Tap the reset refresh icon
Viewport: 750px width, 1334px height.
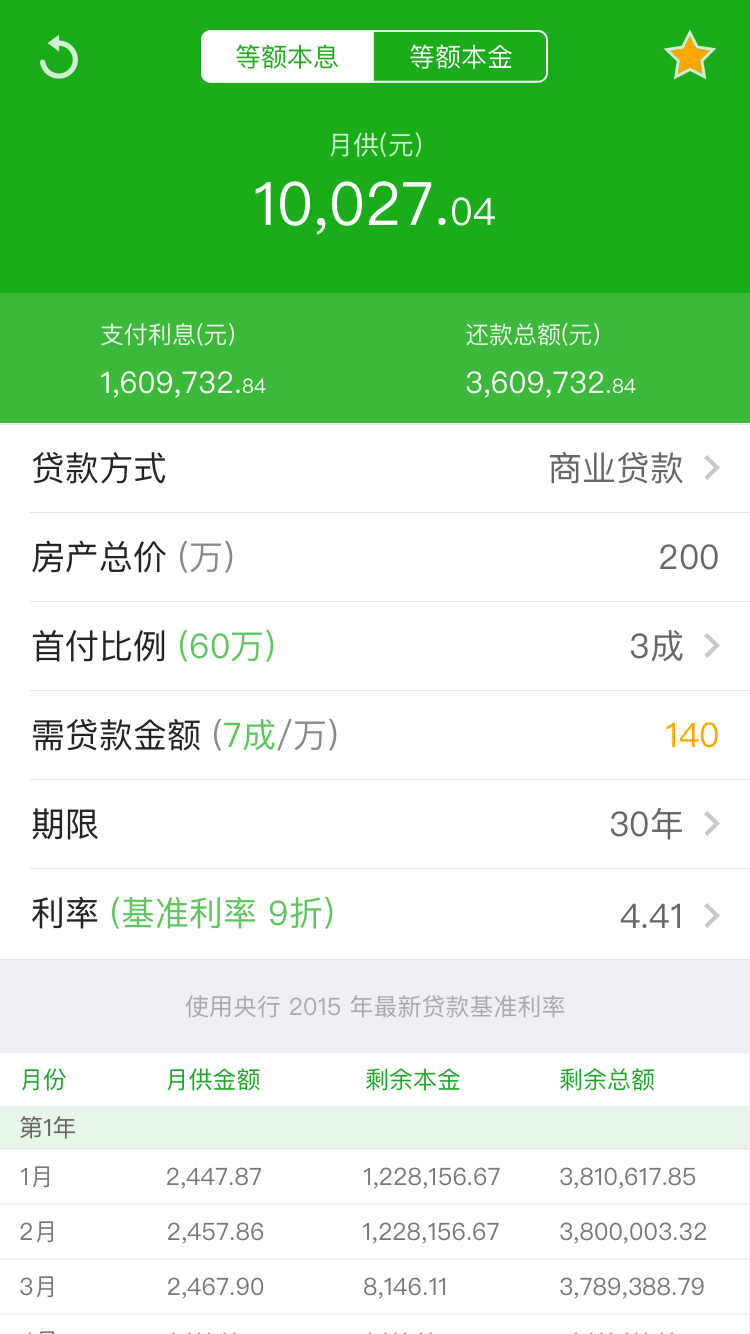pos(59,57)
